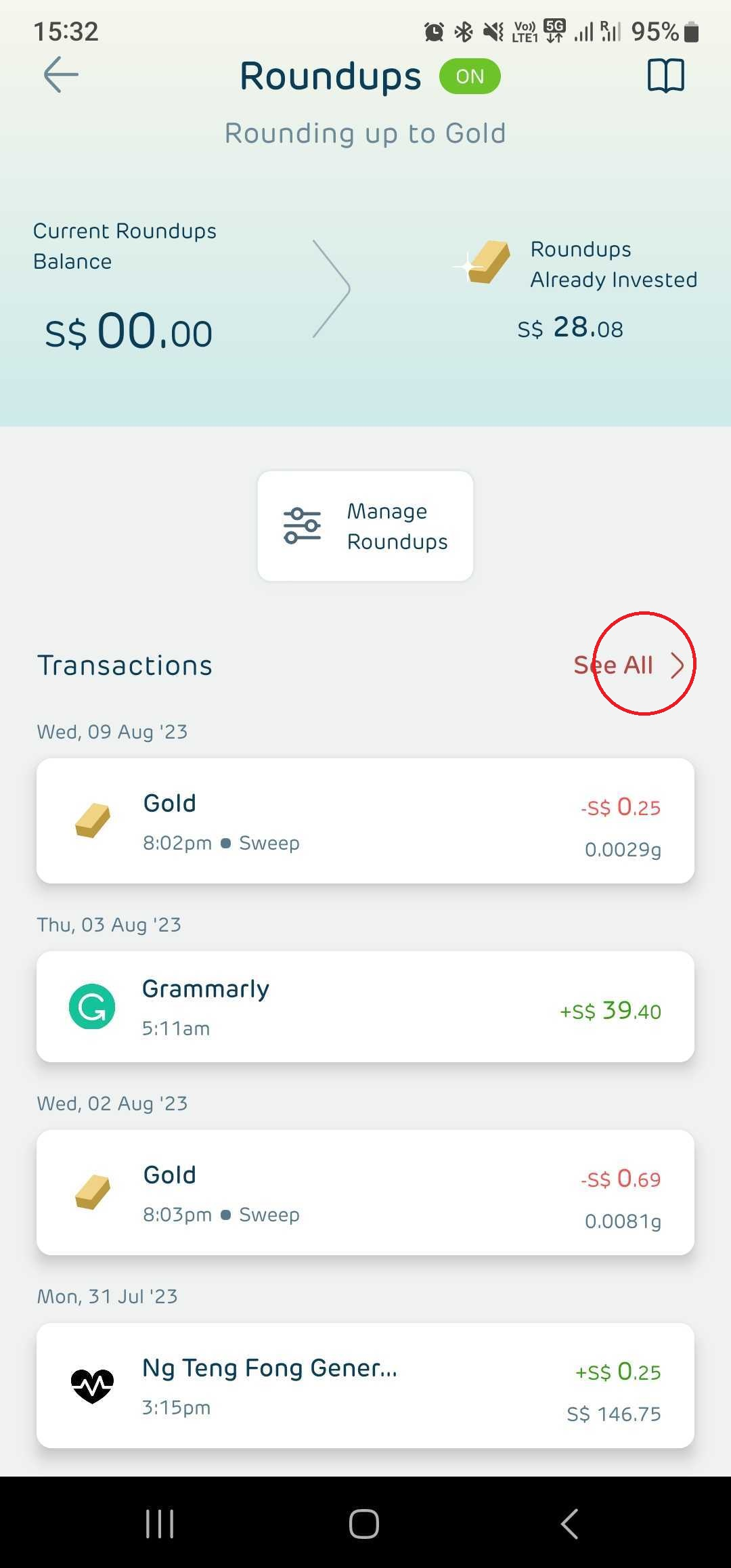
Task: Open the Grammarly transaction
Action: [x=365, y=1007]
